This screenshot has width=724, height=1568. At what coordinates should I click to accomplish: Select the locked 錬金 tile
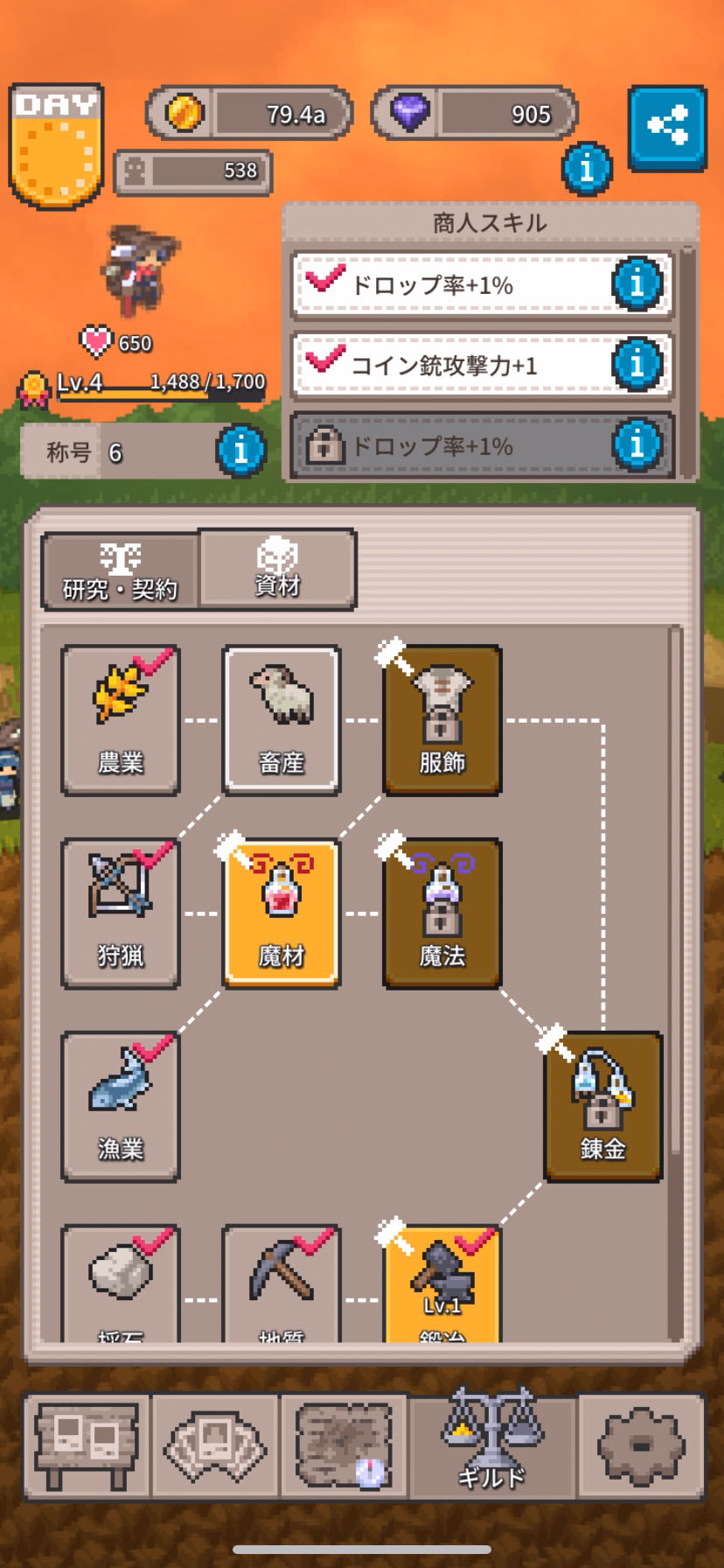602,1106
